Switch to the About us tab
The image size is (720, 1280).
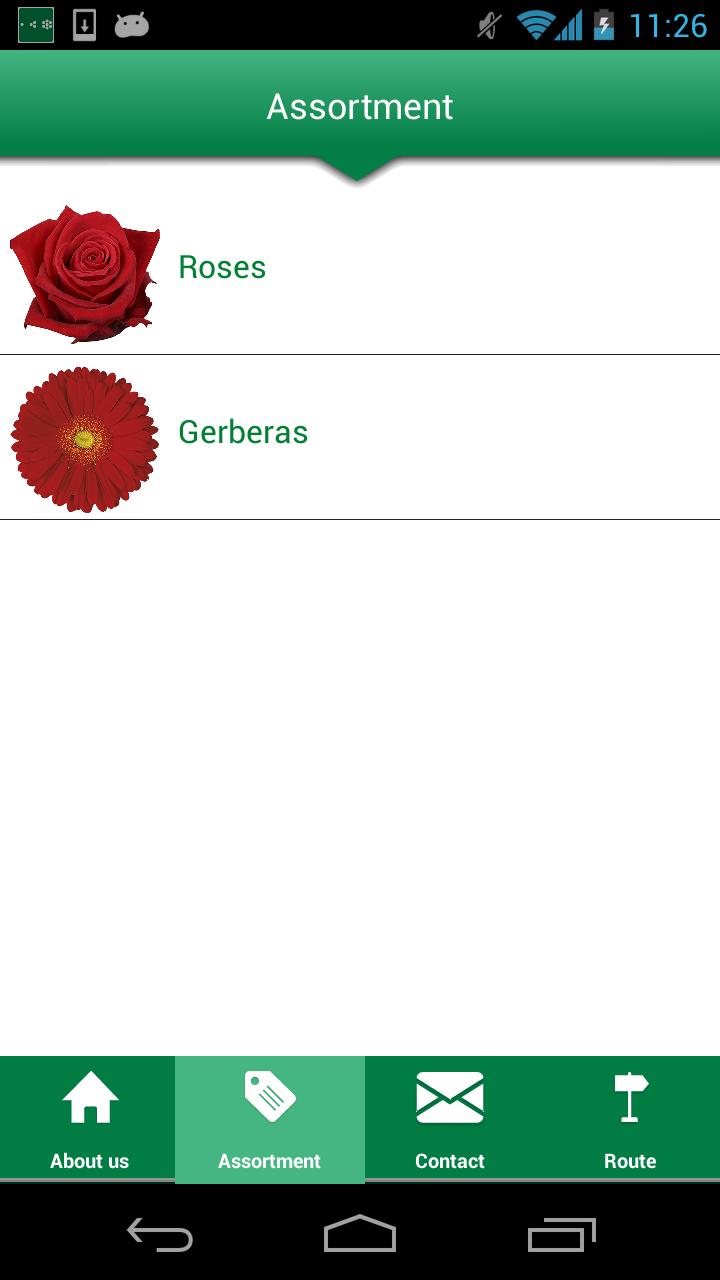[89, 1119]
